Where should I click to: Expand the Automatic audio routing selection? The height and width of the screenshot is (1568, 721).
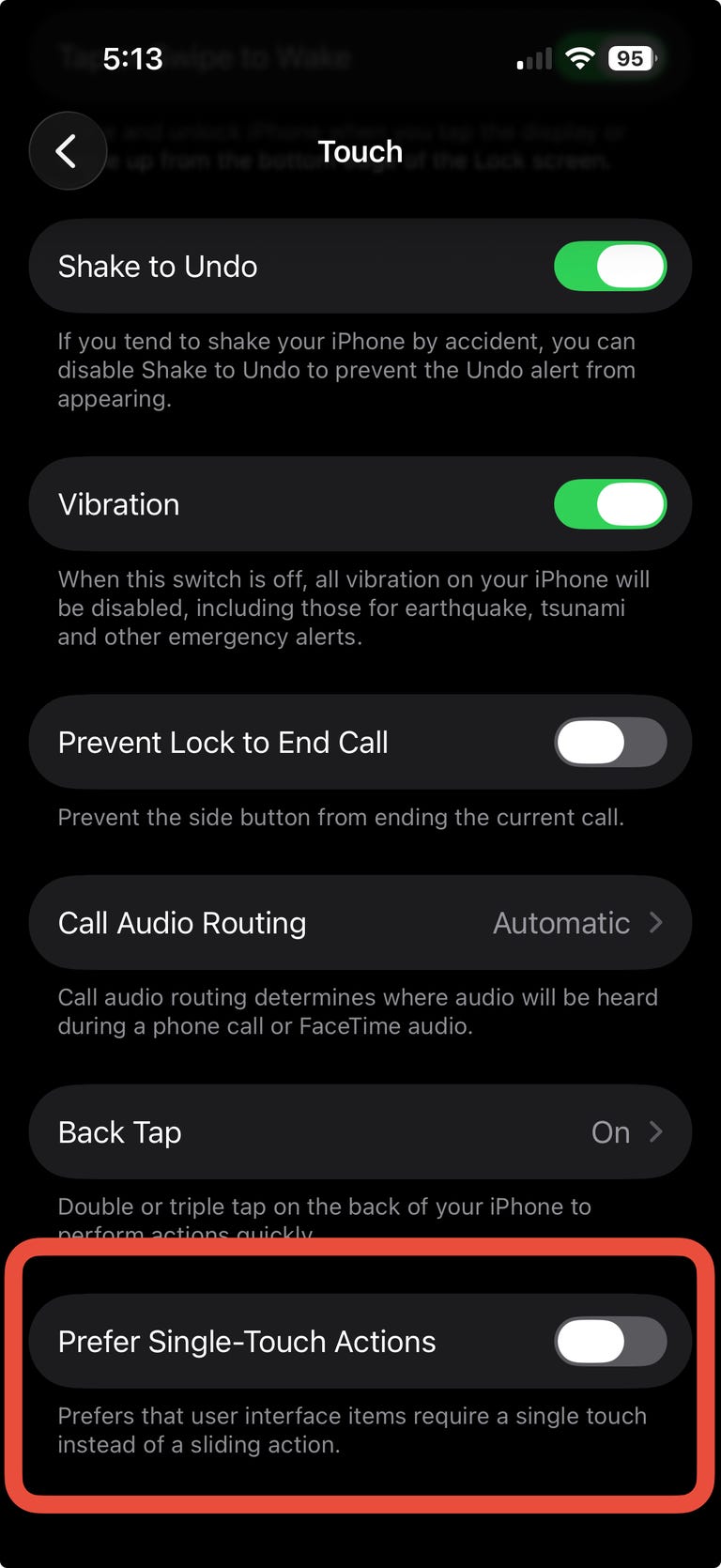(560, 923)
